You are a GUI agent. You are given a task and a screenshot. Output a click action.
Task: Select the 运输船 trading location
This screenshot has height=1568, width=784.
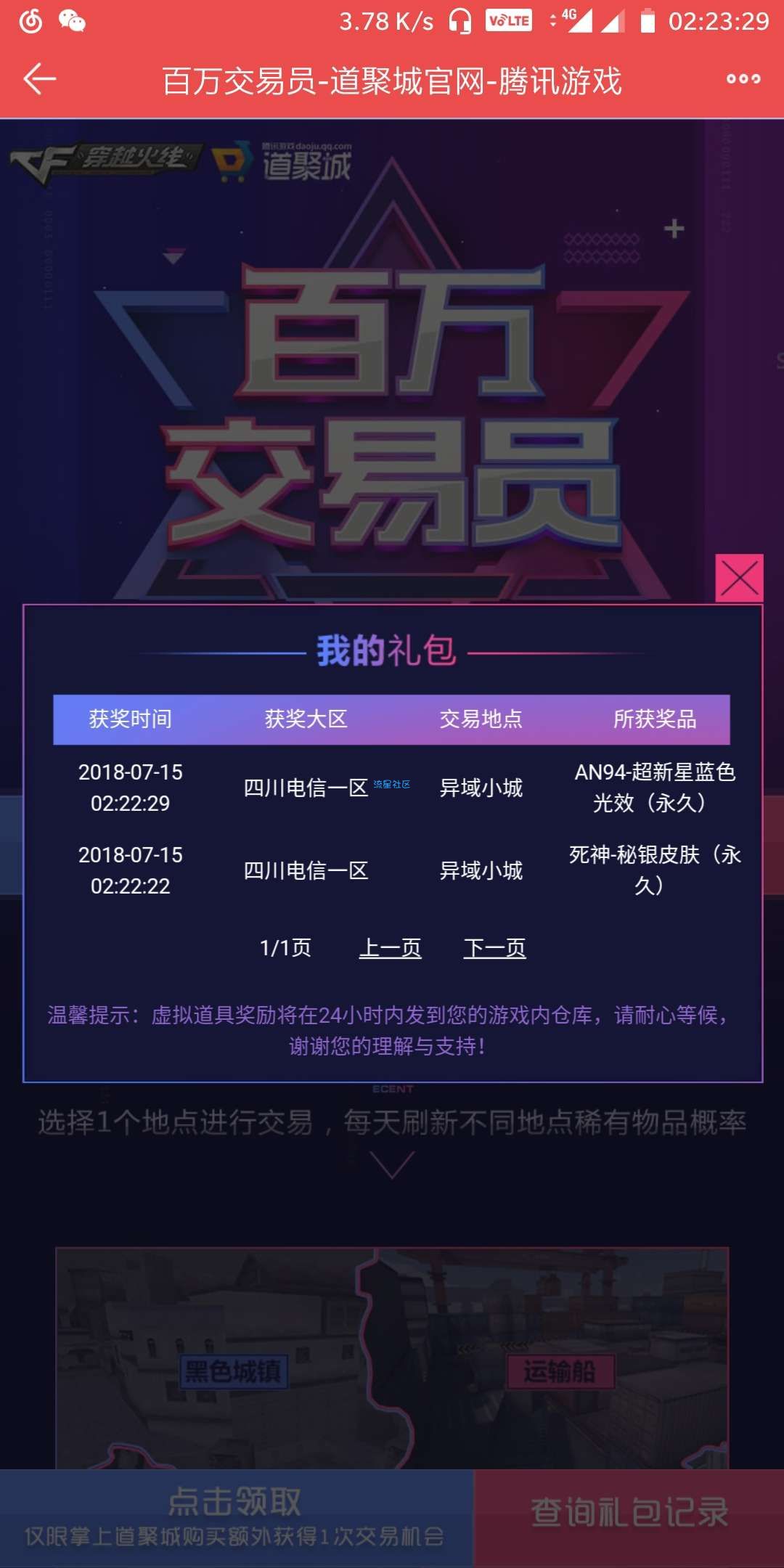[x=559, y=1371]
